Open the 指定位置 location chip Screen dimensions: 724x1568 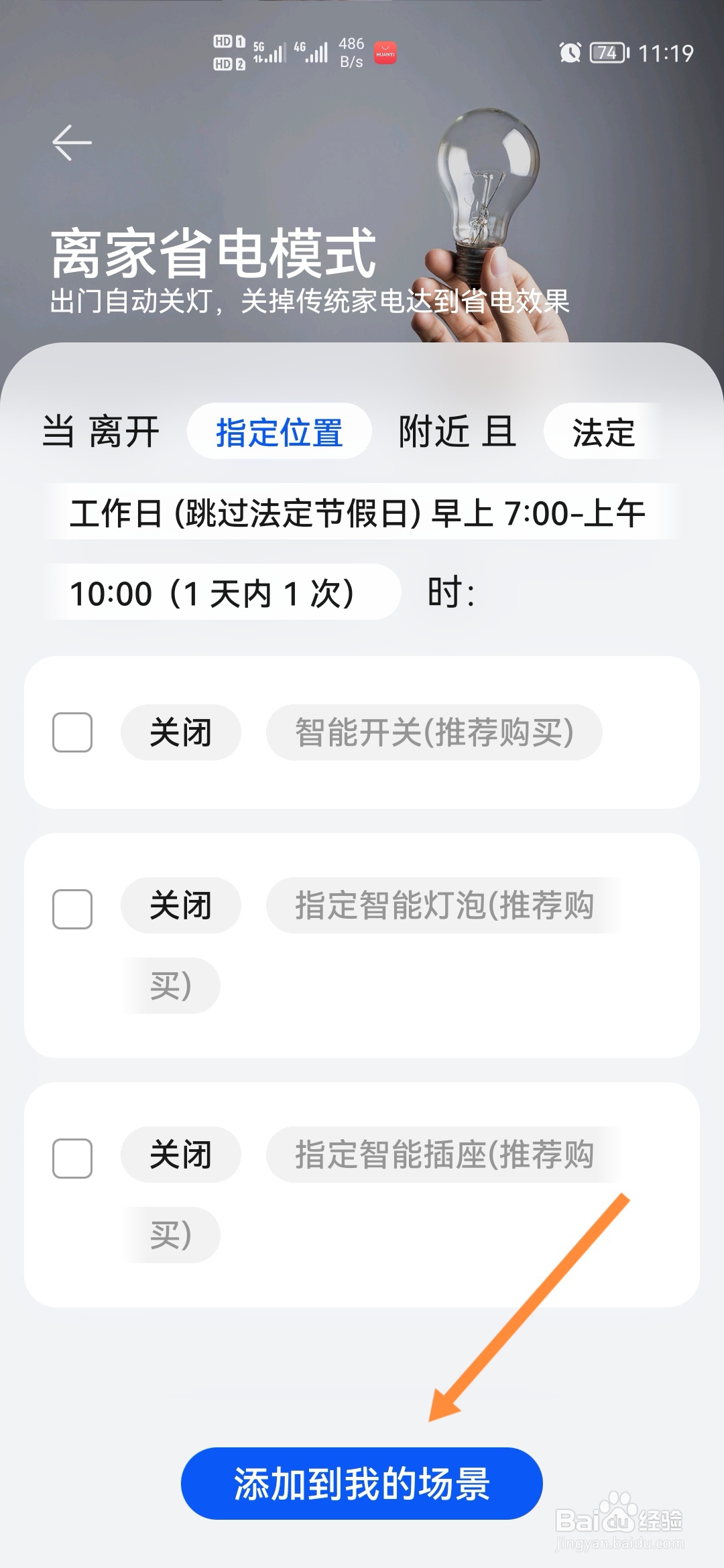tap(280, 431)
